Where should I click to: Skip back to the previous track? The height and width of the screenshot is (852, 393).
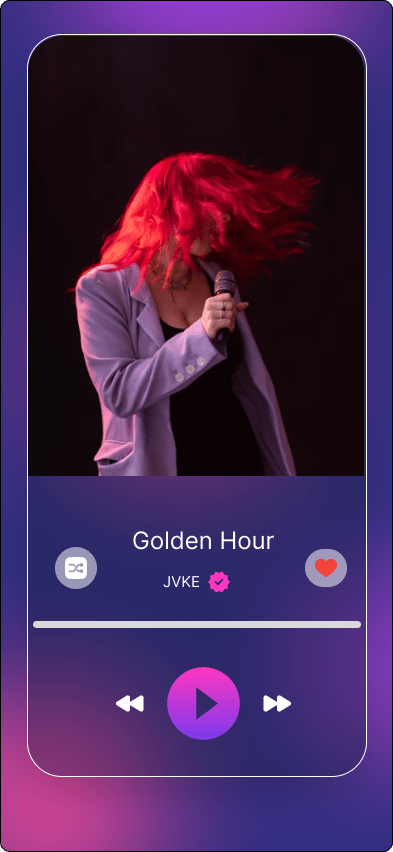(x=130, y=703)
